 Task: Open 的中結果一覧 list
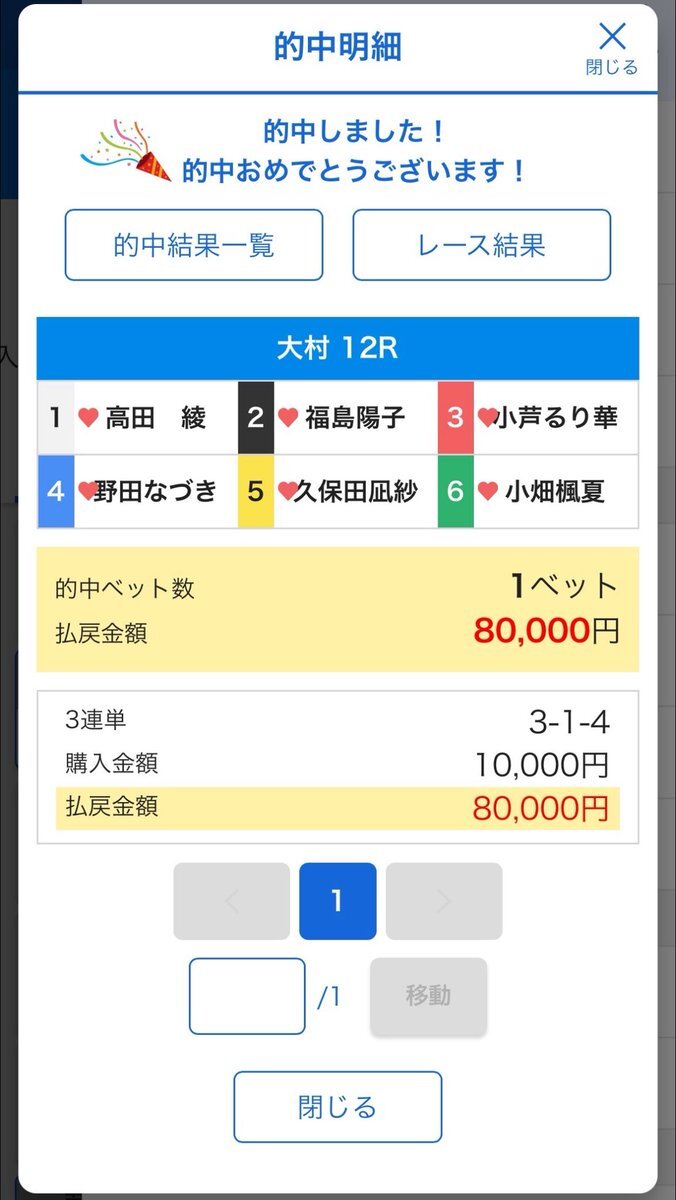pos(194,245)
